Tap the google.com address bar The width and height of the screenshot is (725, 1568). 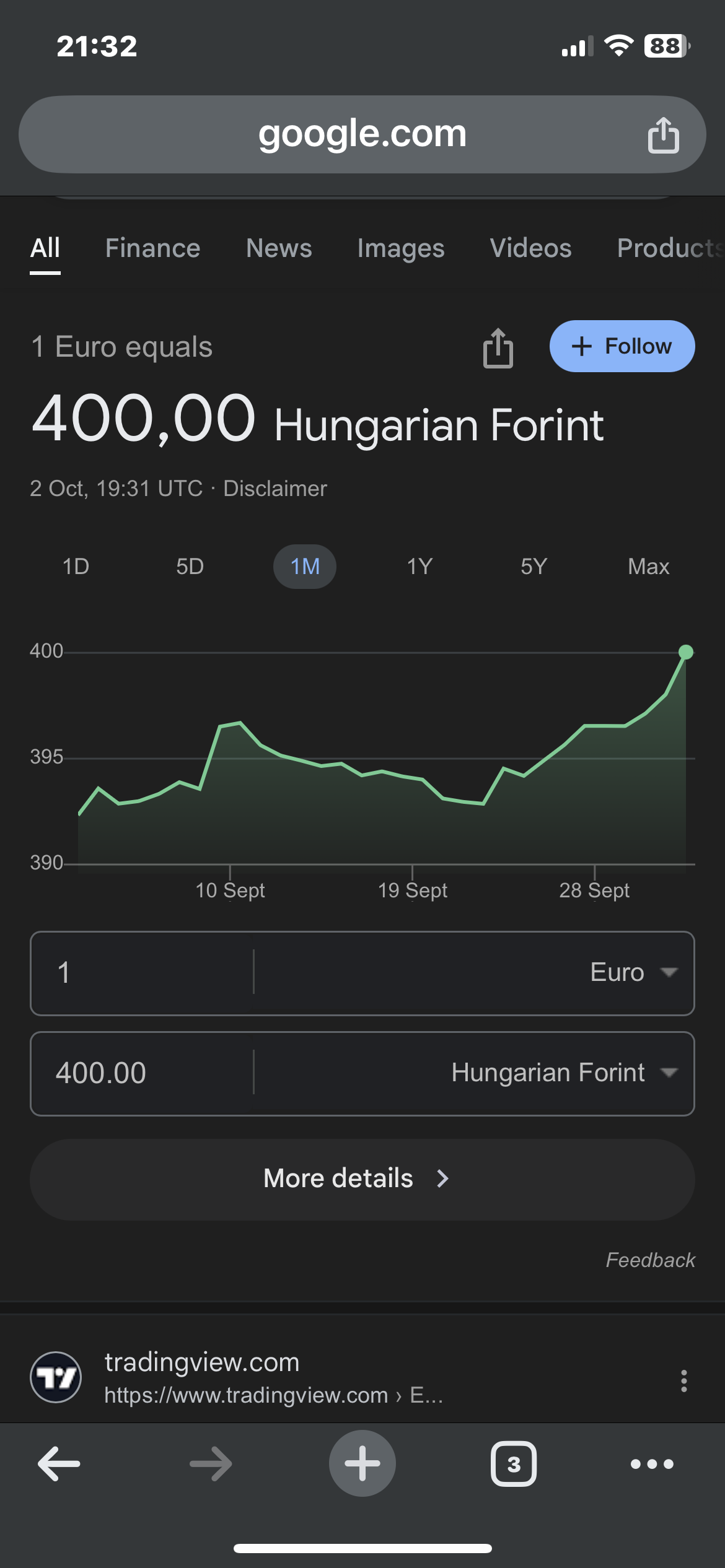[362, 134]
